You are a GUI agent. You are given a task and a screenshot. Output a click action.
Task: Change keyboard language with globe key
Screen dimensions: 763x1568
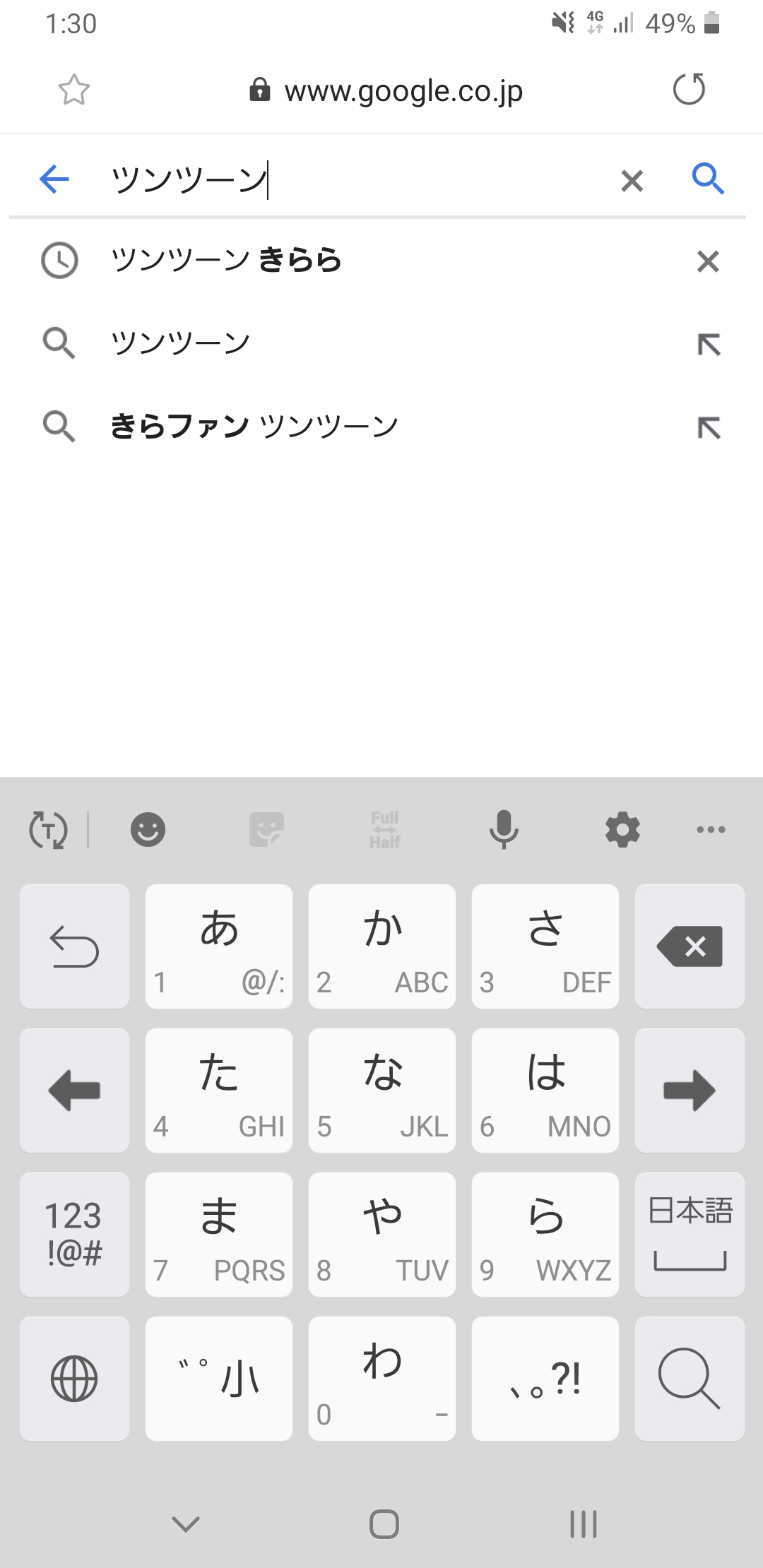click(74, 1379)
